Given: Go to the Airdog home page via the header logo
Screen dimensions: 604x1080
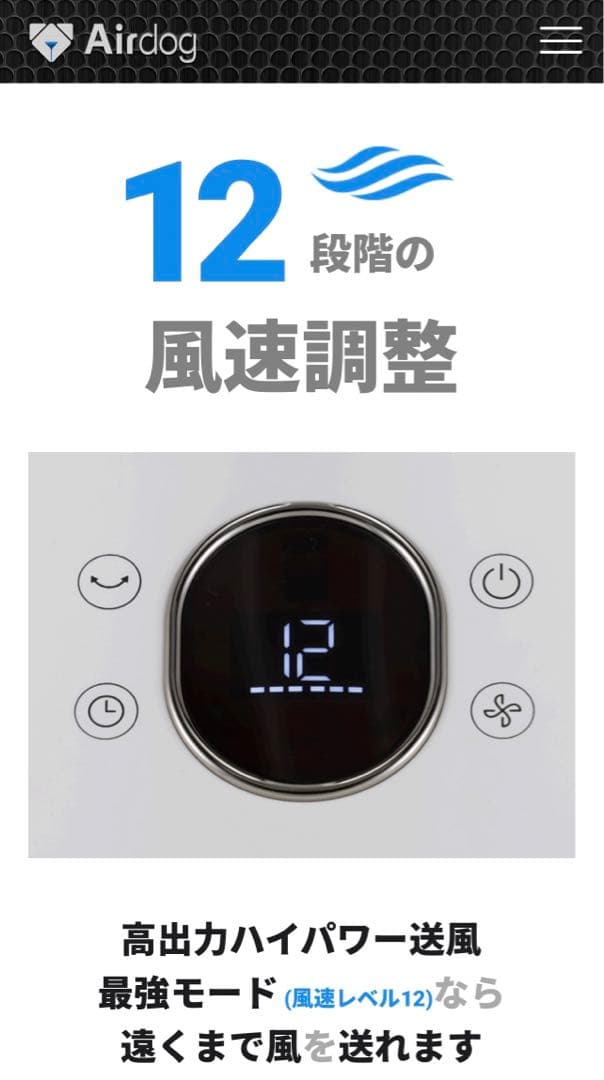Looking at the screenshot, I should (x=112, y=41).
